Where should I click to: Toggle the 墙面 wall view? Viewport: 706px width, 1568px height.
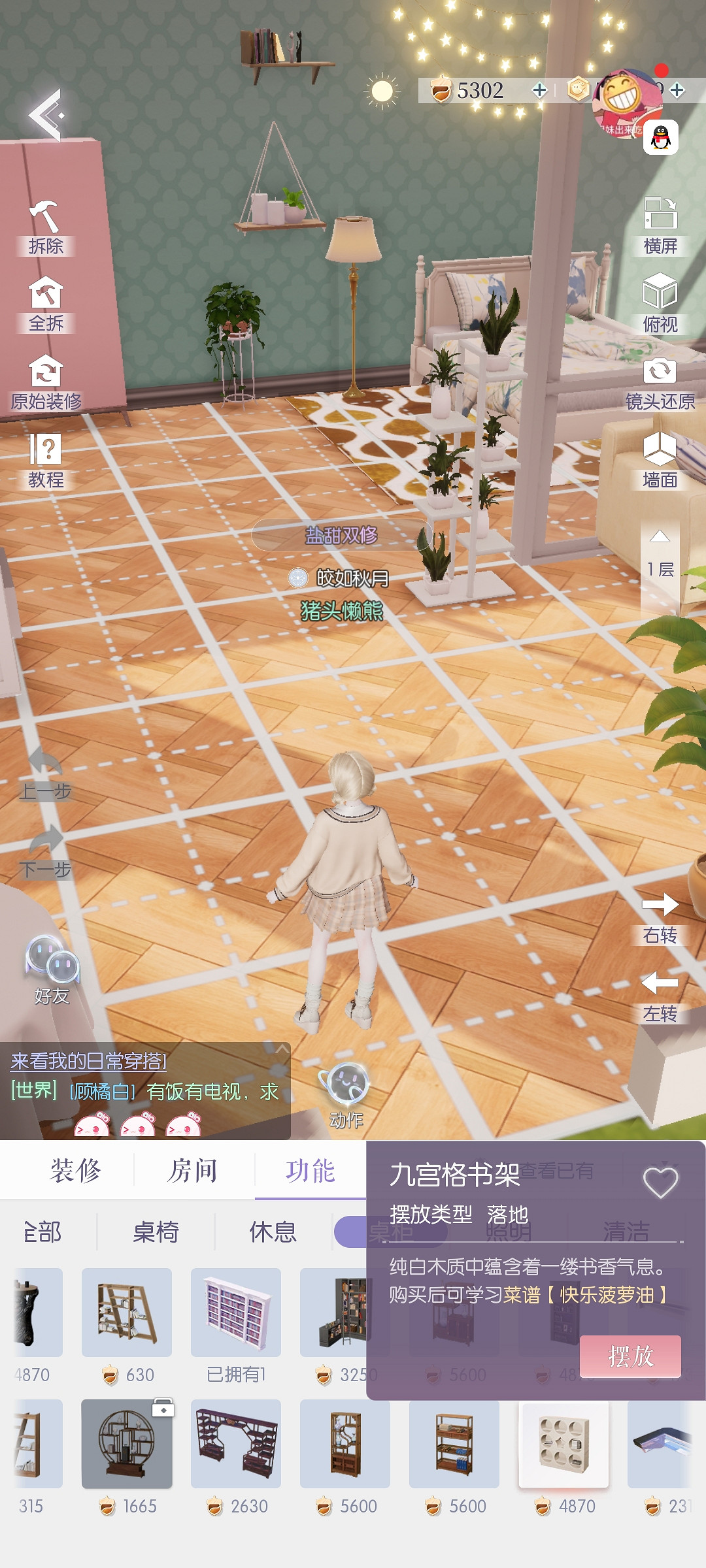click(x=660, y=460)
